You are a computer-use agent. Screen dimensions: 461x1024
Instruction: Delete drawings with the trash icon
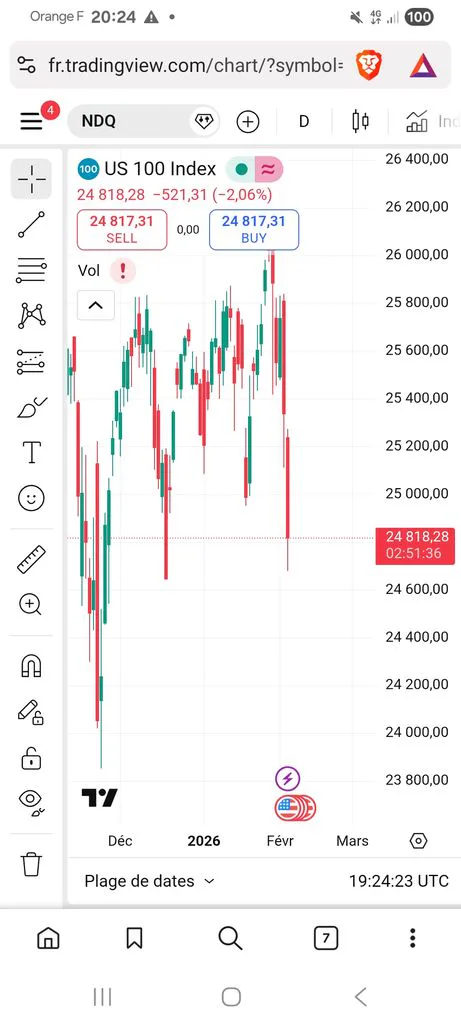click(x=31, y=864)
